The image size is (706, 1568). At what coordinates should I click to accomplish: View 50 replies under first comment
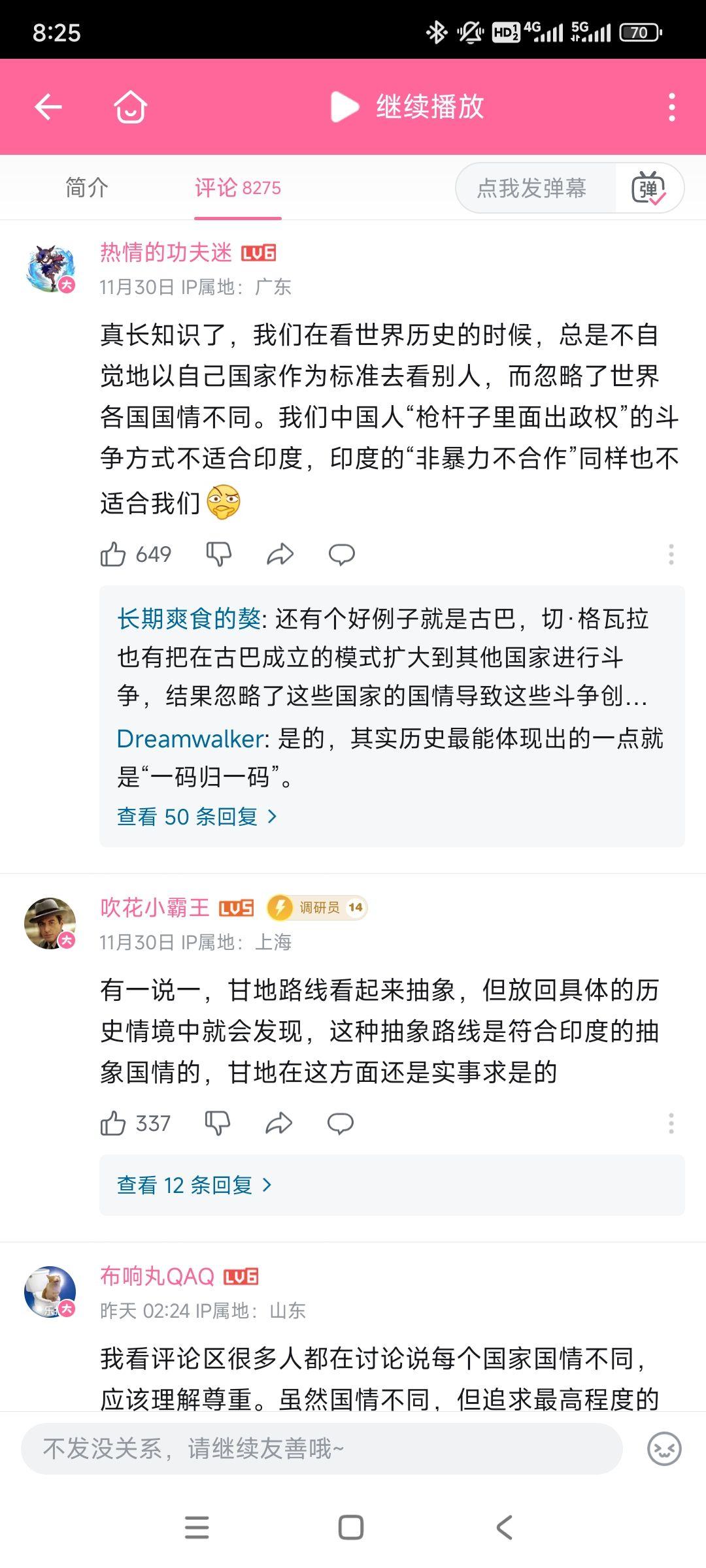(196, 817)
